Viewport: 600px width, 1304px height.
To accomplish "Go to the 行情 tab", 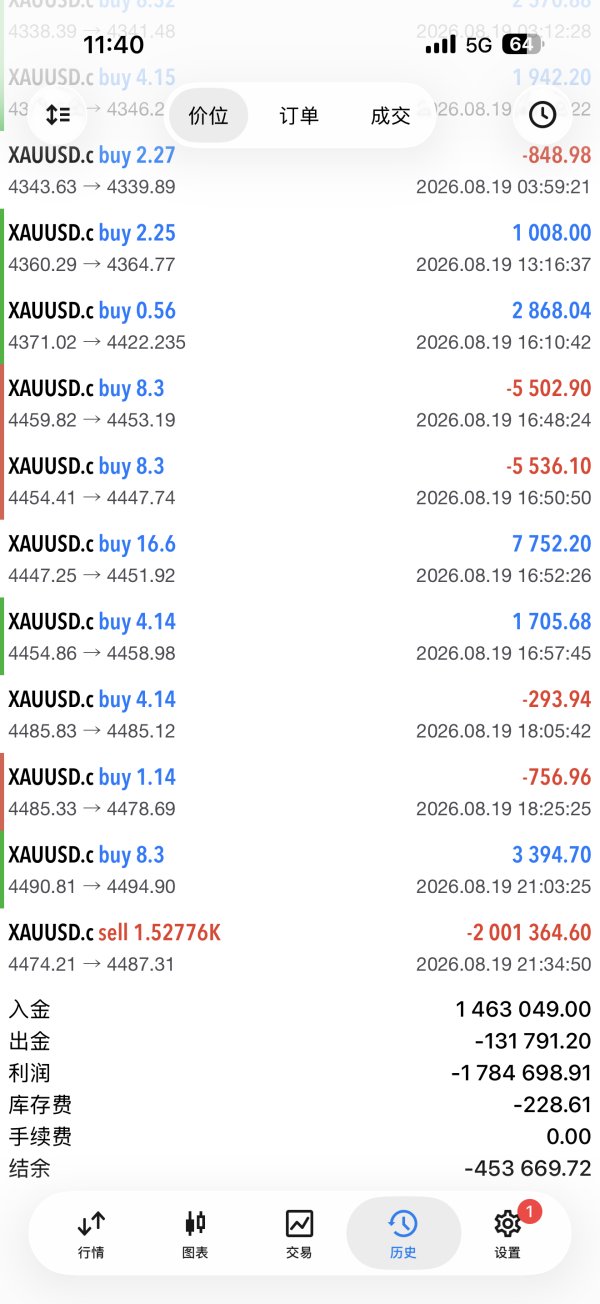I will pos(91,1233).
